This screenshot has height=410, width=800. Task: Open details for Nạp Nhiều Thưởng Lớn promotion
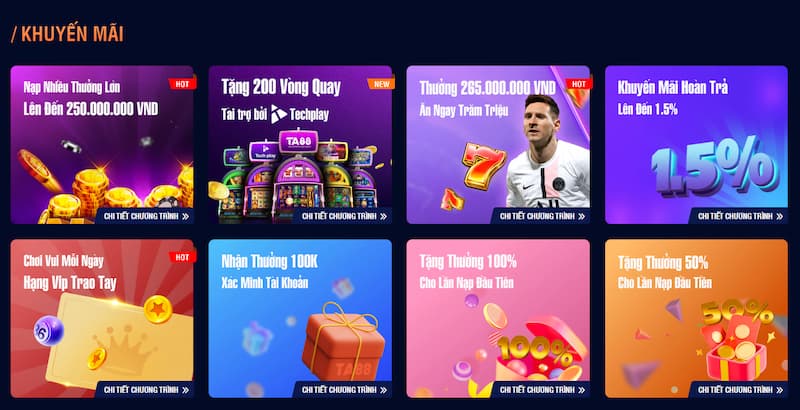pyautogui.click(x=146, y=216)
